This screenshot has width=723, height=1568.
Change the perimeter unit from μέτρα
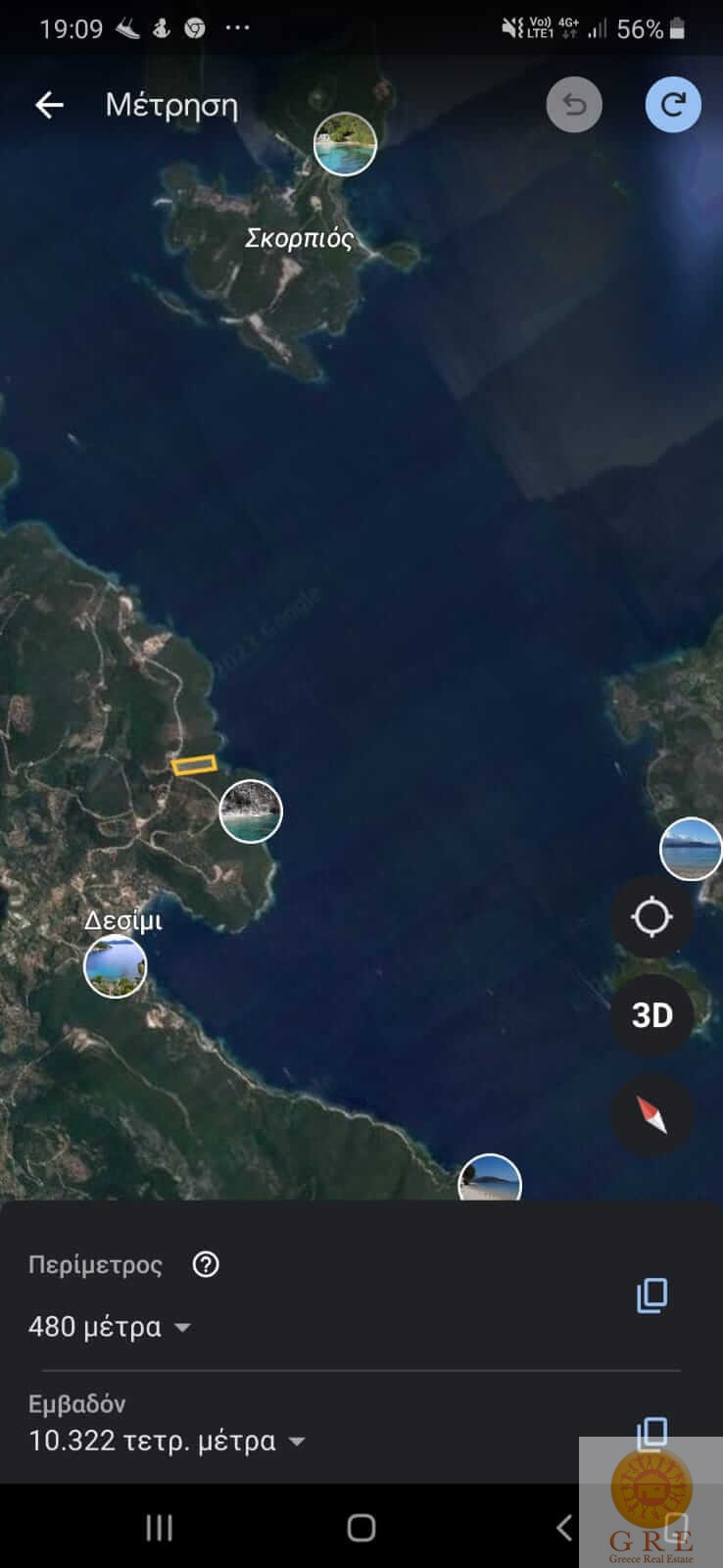click(182, 1328)
